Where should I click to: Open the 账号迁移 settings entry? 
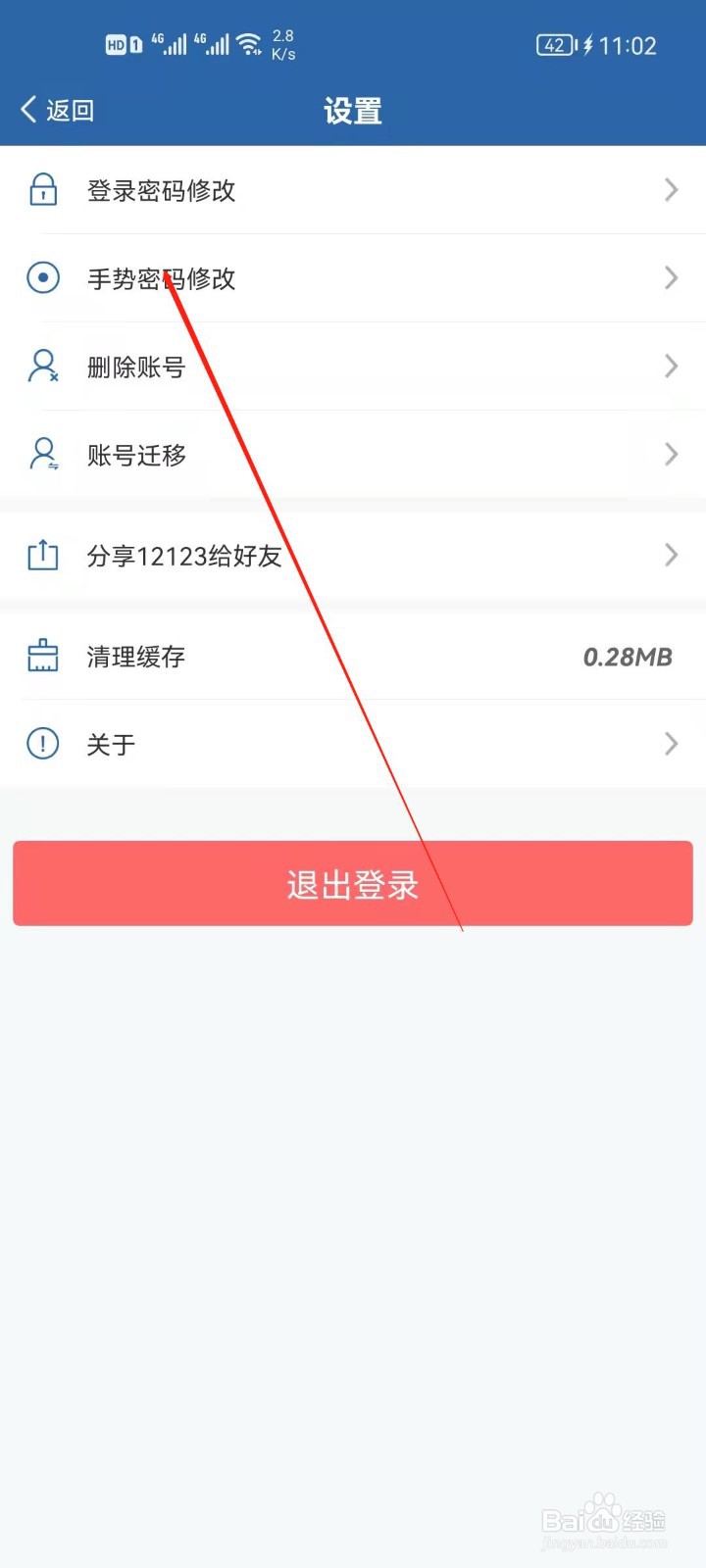(x=136, y=455)
